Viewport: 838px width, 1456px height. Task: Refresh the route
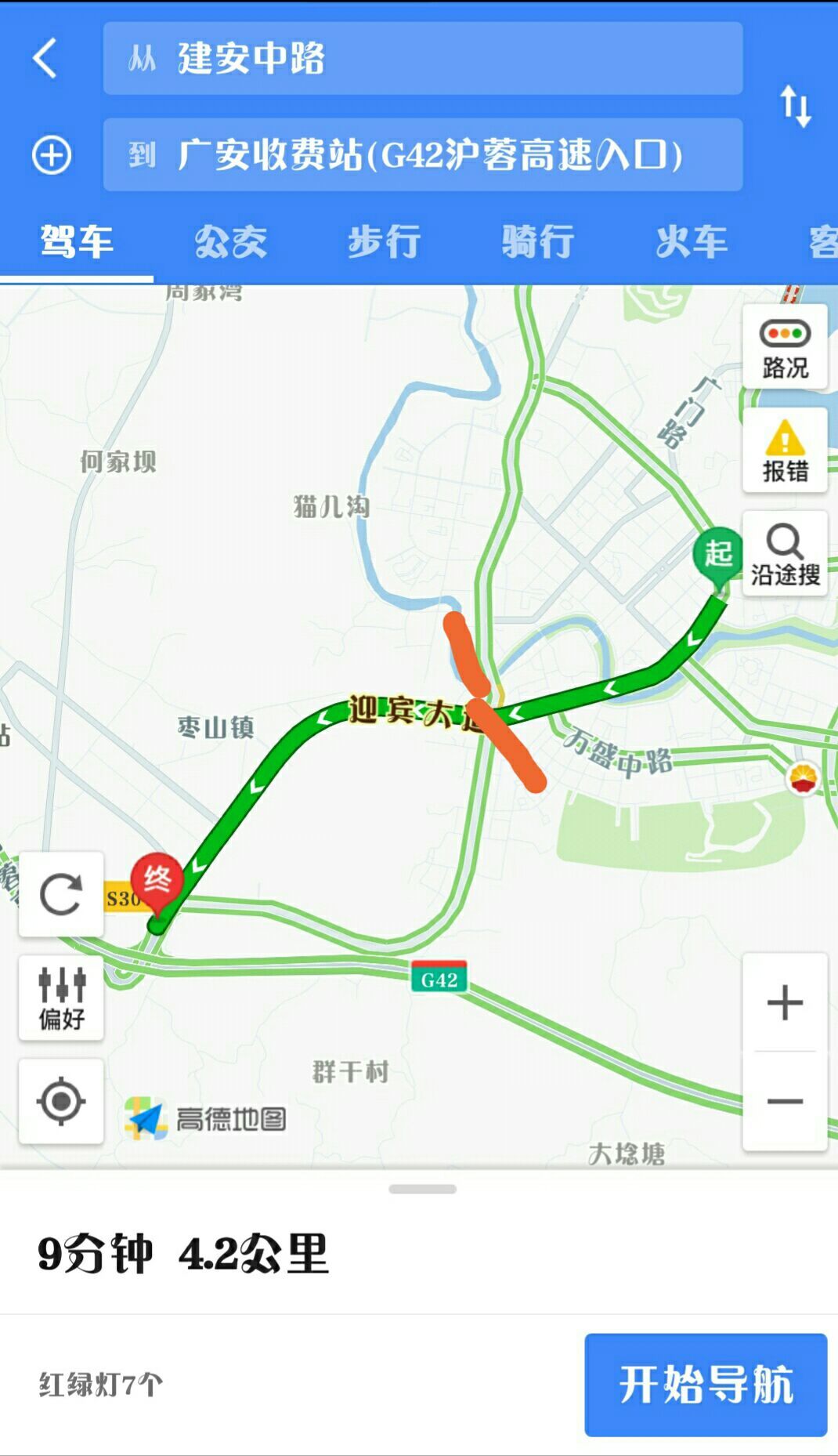tap(61, 894)
